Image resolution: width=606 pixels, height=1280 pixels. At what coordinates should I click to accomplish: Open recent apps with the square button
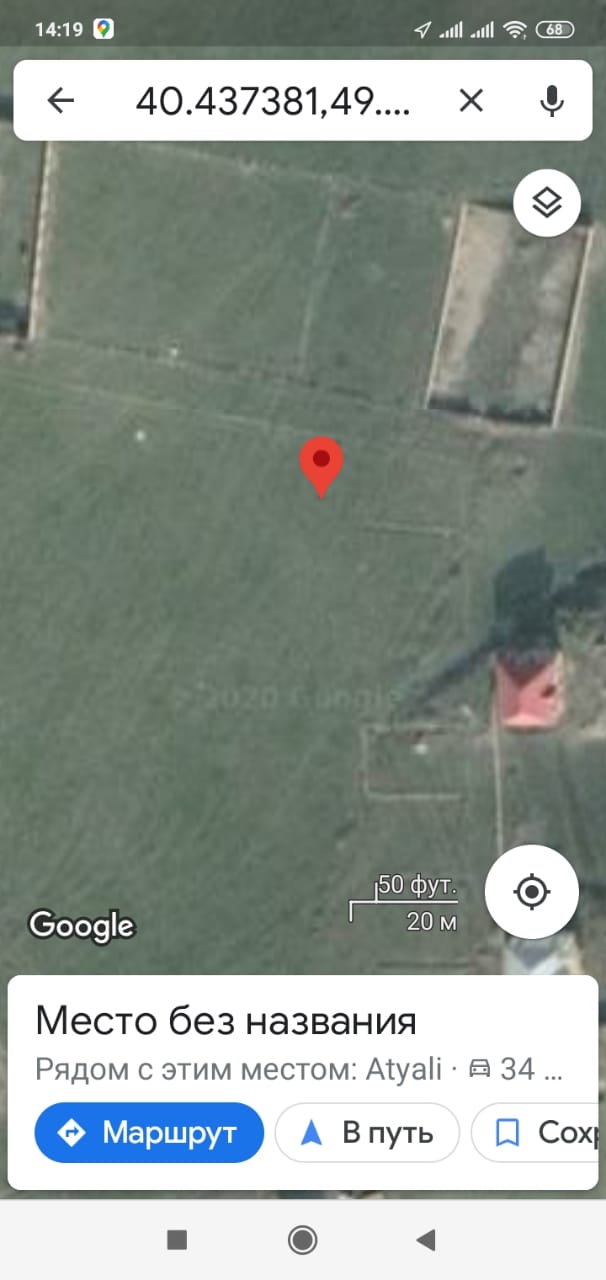[177, 1241]
